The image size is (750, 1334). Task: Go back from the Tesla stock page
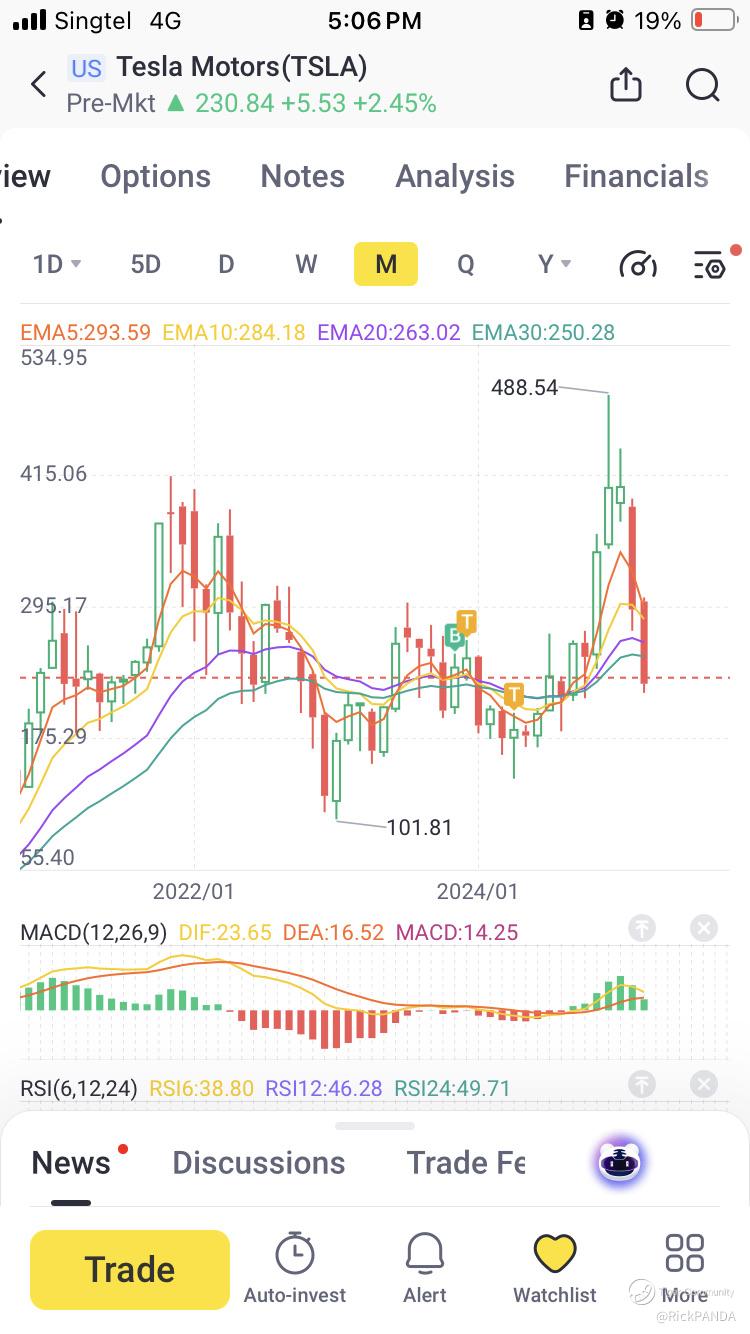pos(39,85)
